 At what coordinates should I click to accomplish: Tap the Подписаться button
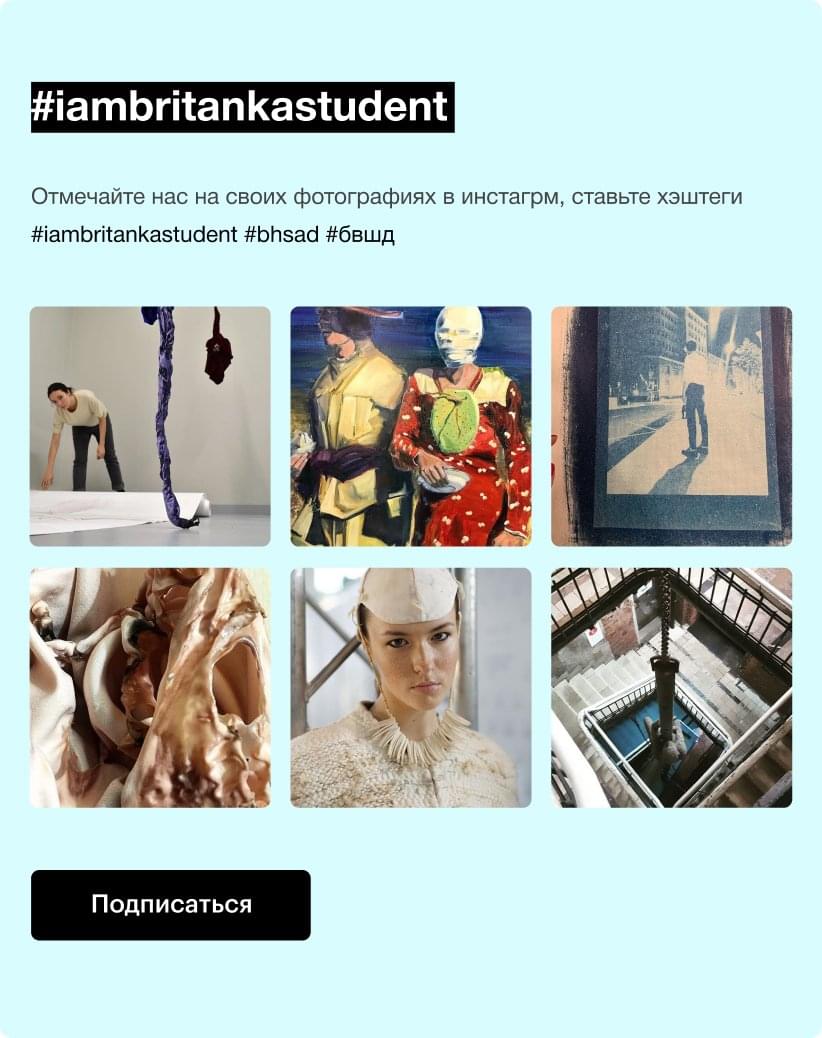click(x=170, y=905)
